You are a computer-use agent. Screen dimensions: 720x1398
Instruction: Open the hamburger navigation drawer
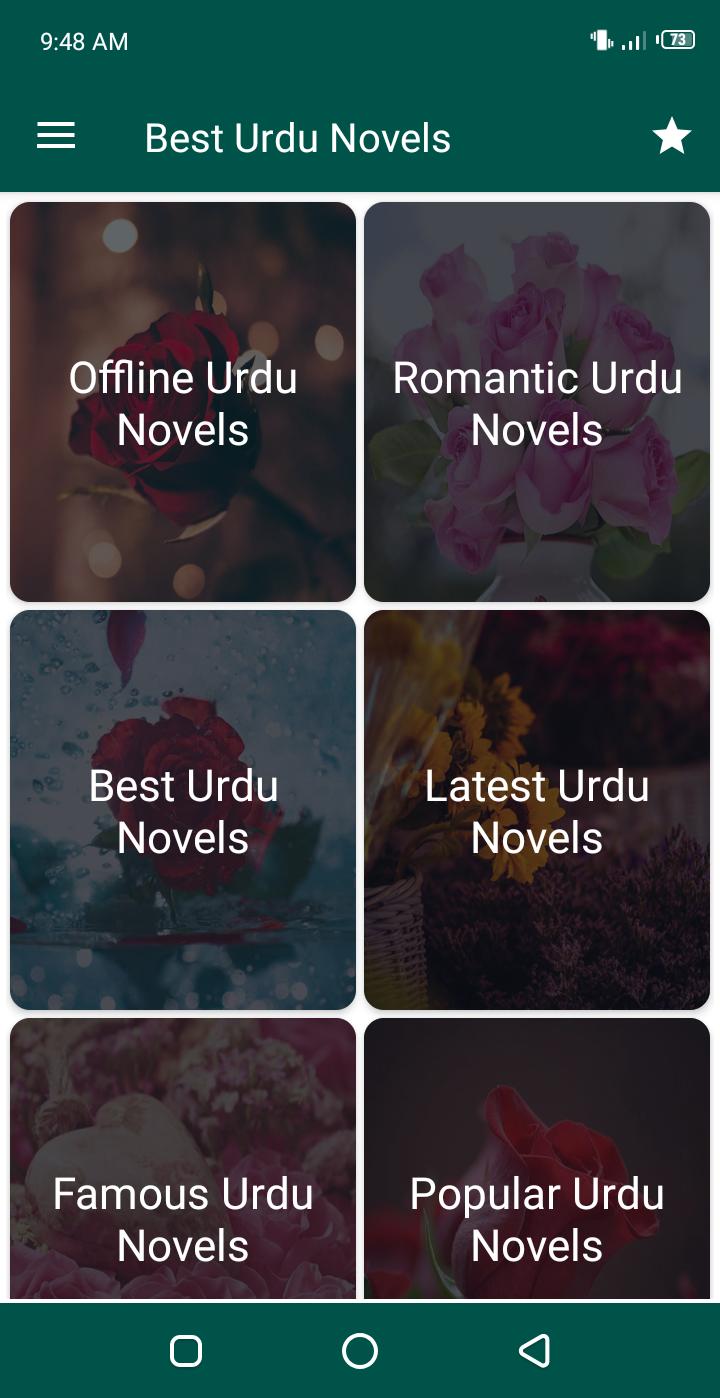pos(56,137)
